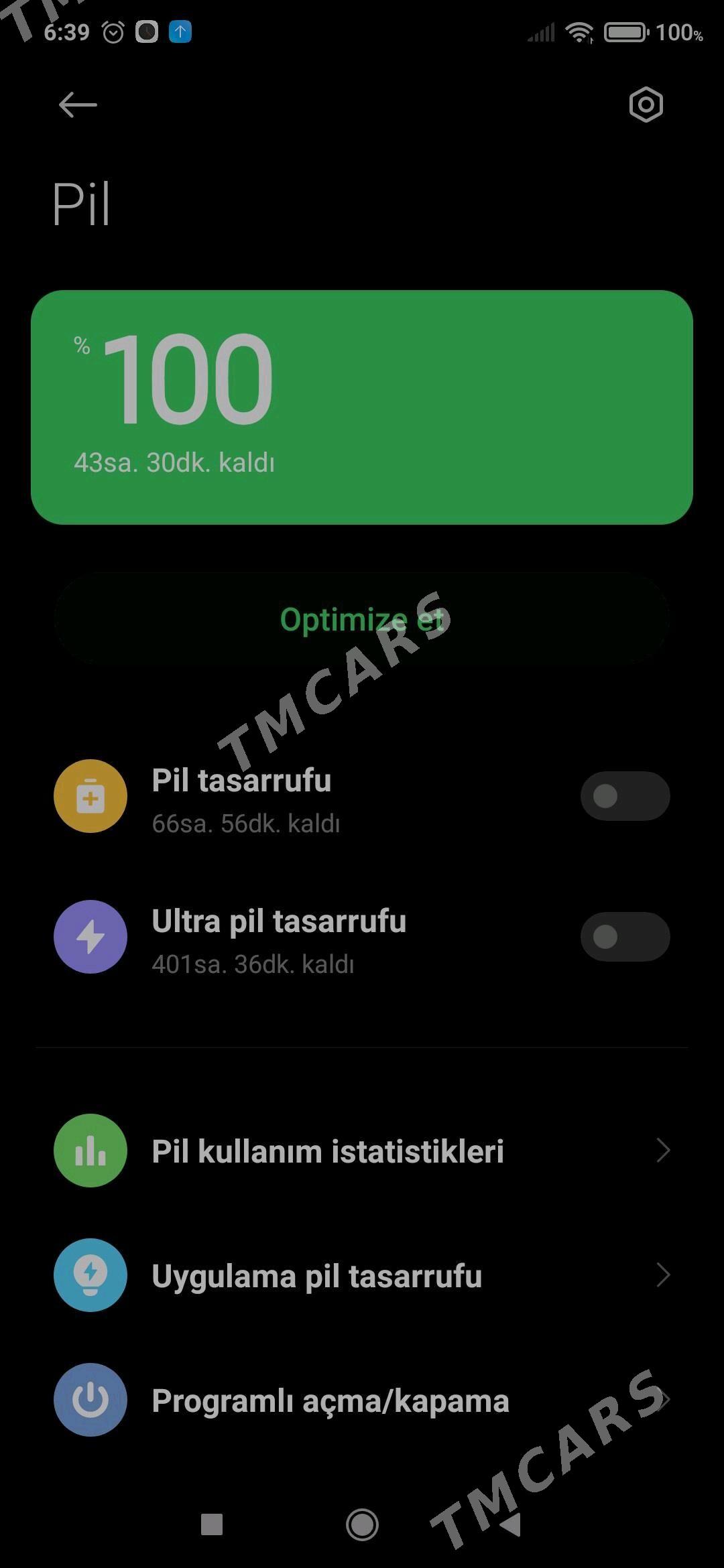Open Programlı açma/kapama

(x=362, y=1400)
